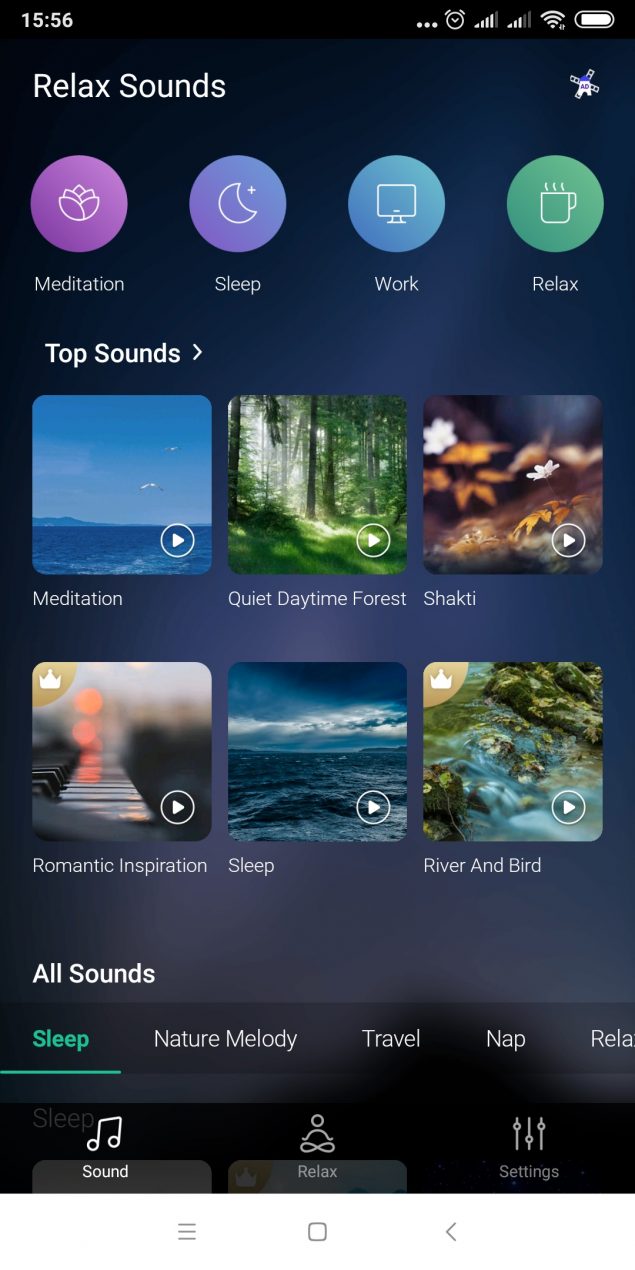
Task: Switch to the Travel tab
Action: coord(391,1039)
